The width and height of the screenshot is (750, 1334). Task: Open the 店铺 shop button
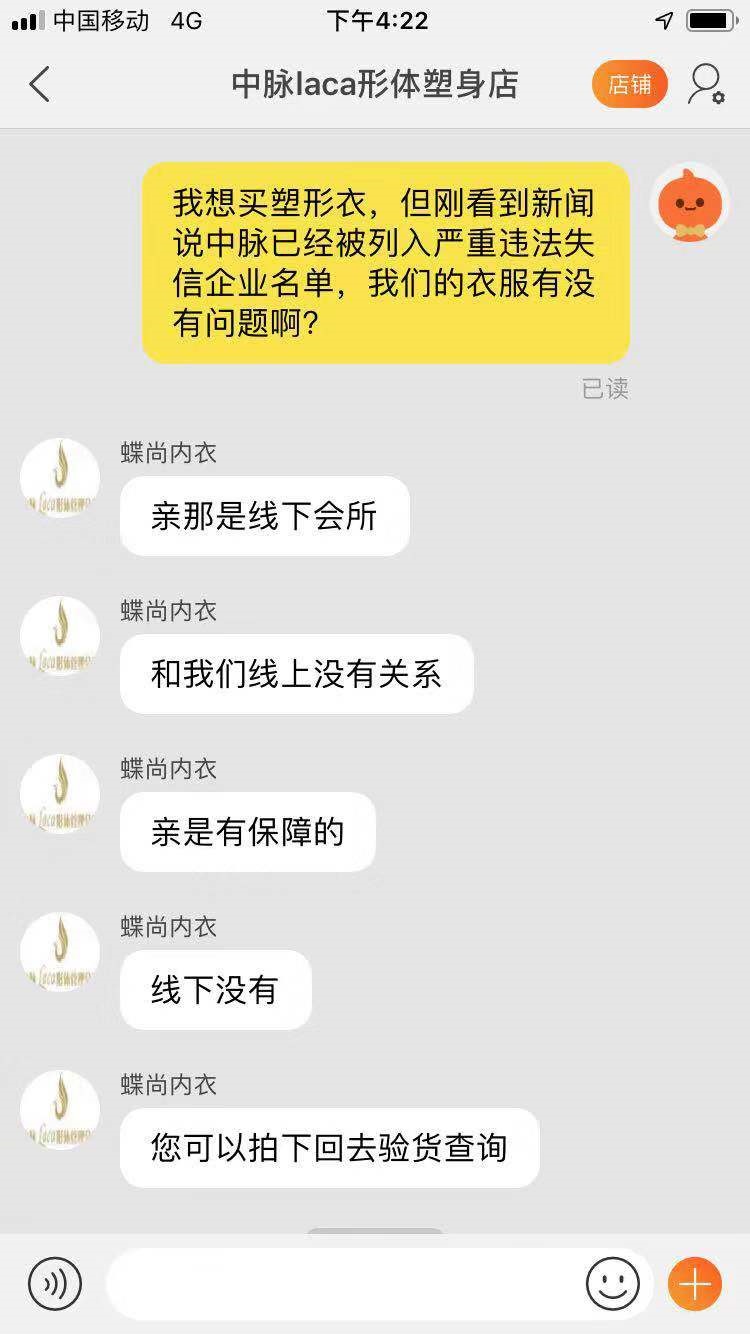coord(629,84)
